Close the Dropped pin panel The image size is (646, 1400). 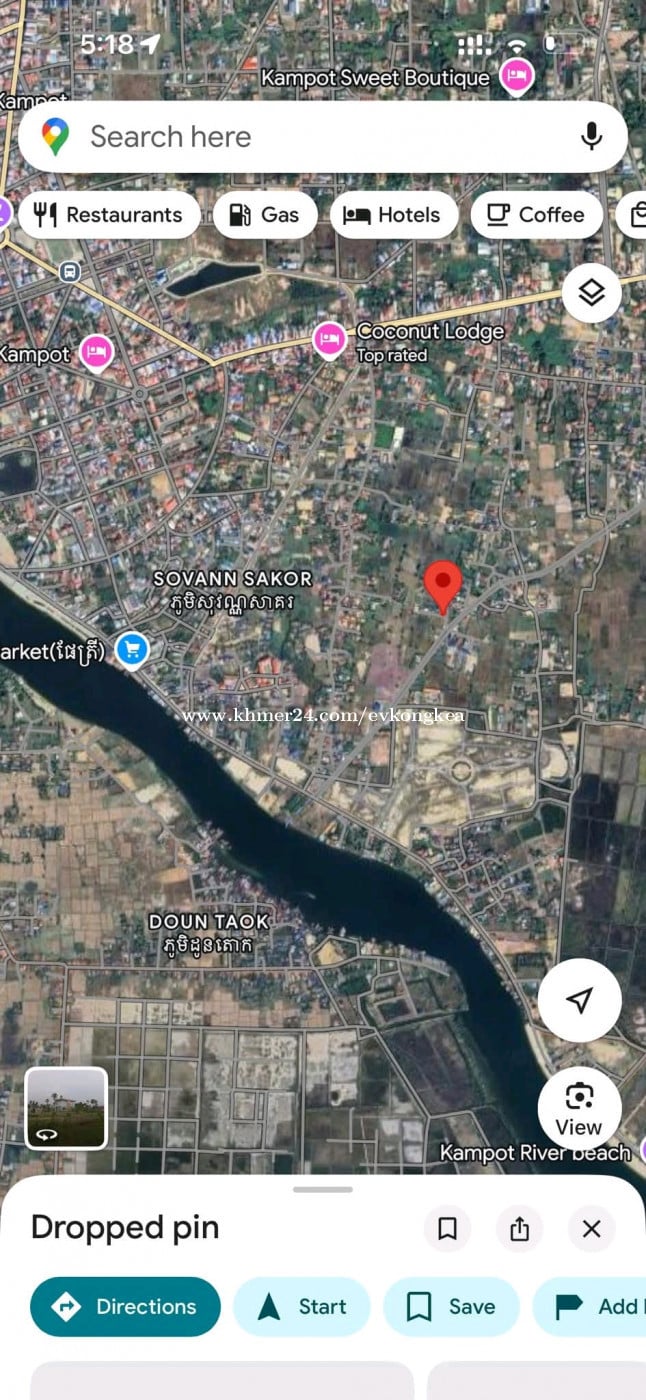[x=591, y=1229]
